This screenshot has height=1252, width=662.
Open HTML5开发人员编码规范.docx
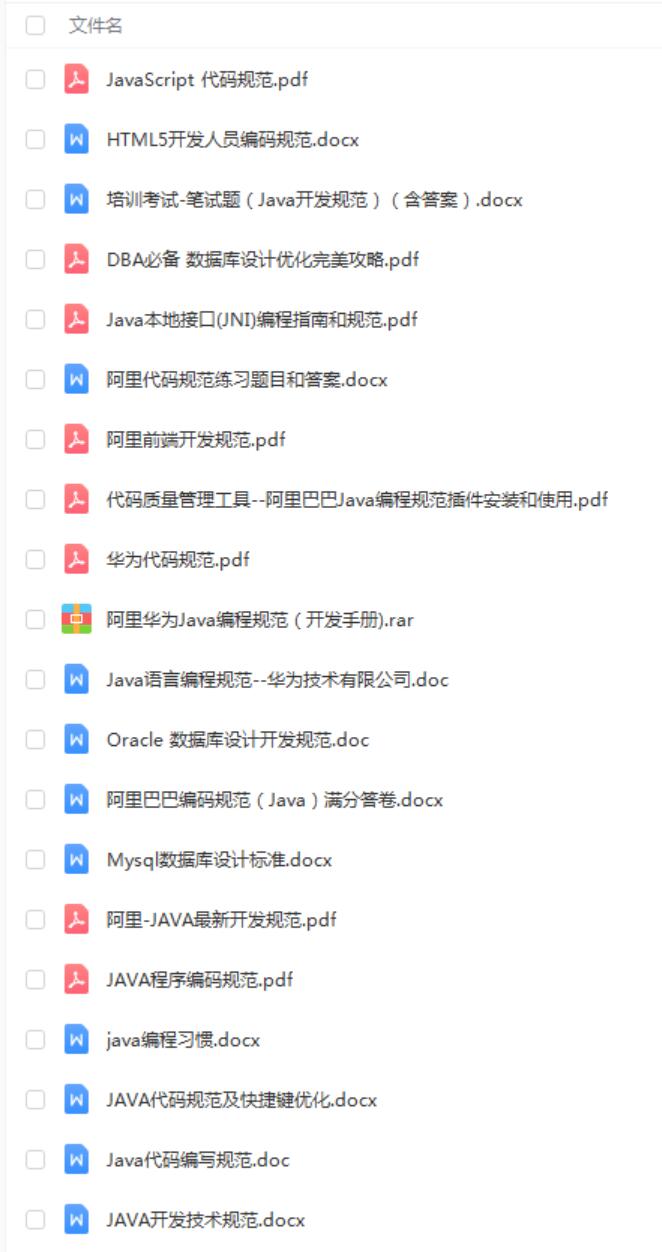click(232, 140)
